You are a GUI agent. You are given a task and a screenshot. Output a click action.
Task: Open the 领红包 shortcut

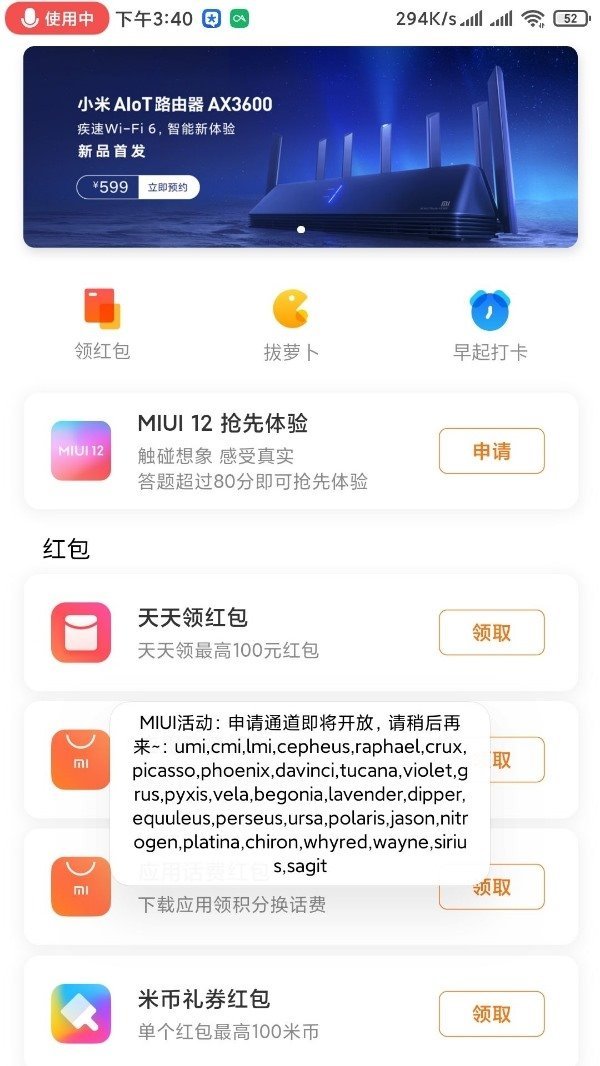tap(102, 323)
